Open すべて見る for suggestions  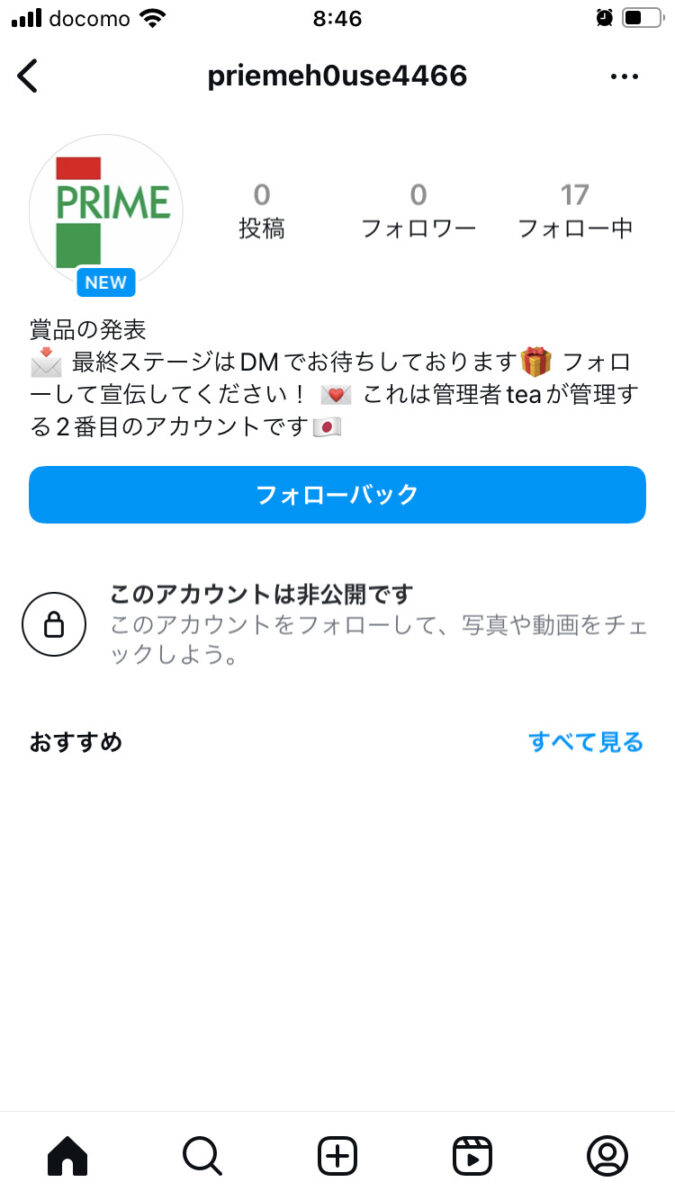coord(586,742)
